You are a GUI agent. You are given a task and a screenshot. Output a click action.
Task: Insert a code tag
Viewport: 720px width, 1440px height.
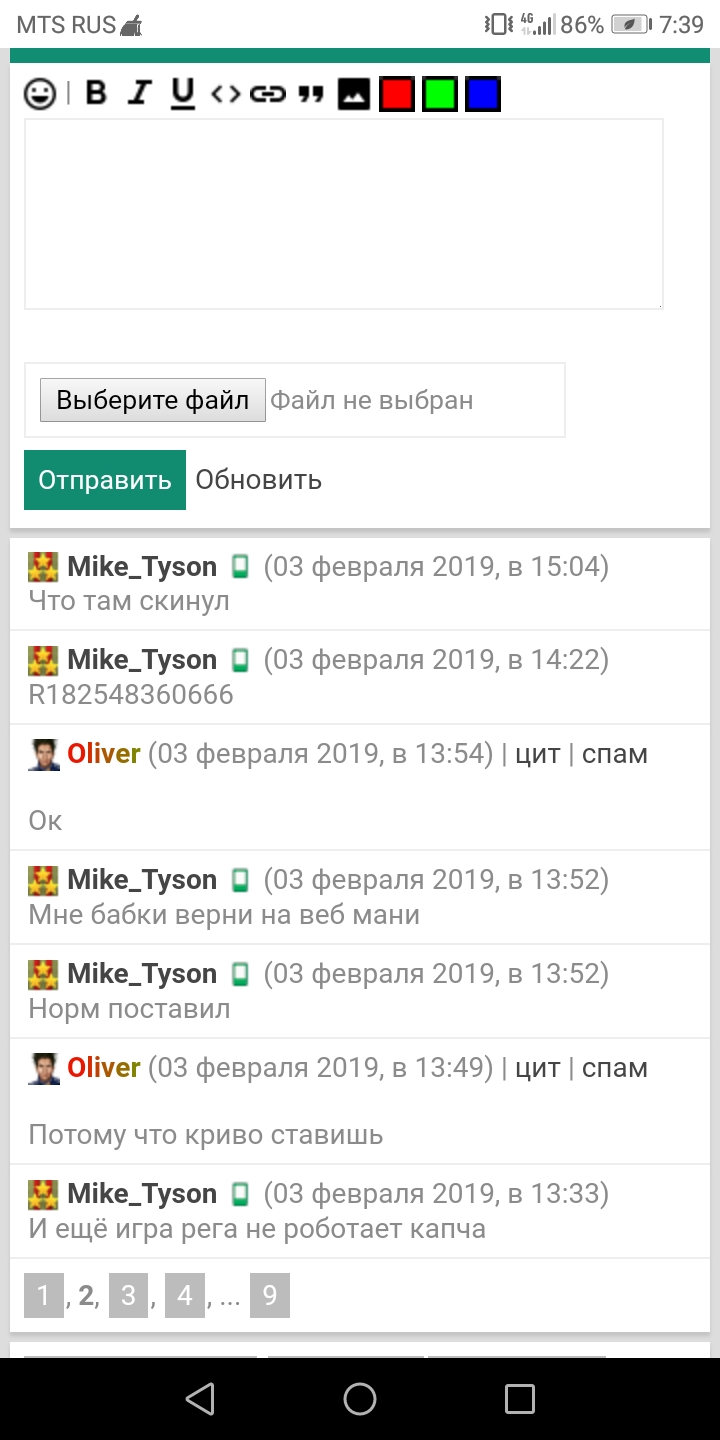(225, 94)
